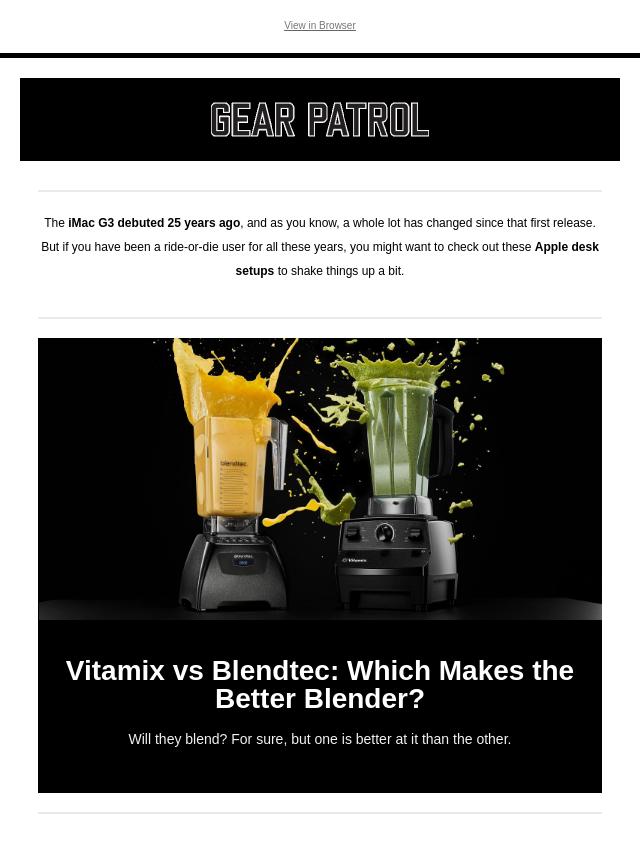This screenshot has height=854, width=640.
Task: Open the Vitamix vs Blendtec blender photo
Action: [x=319, y=478]
